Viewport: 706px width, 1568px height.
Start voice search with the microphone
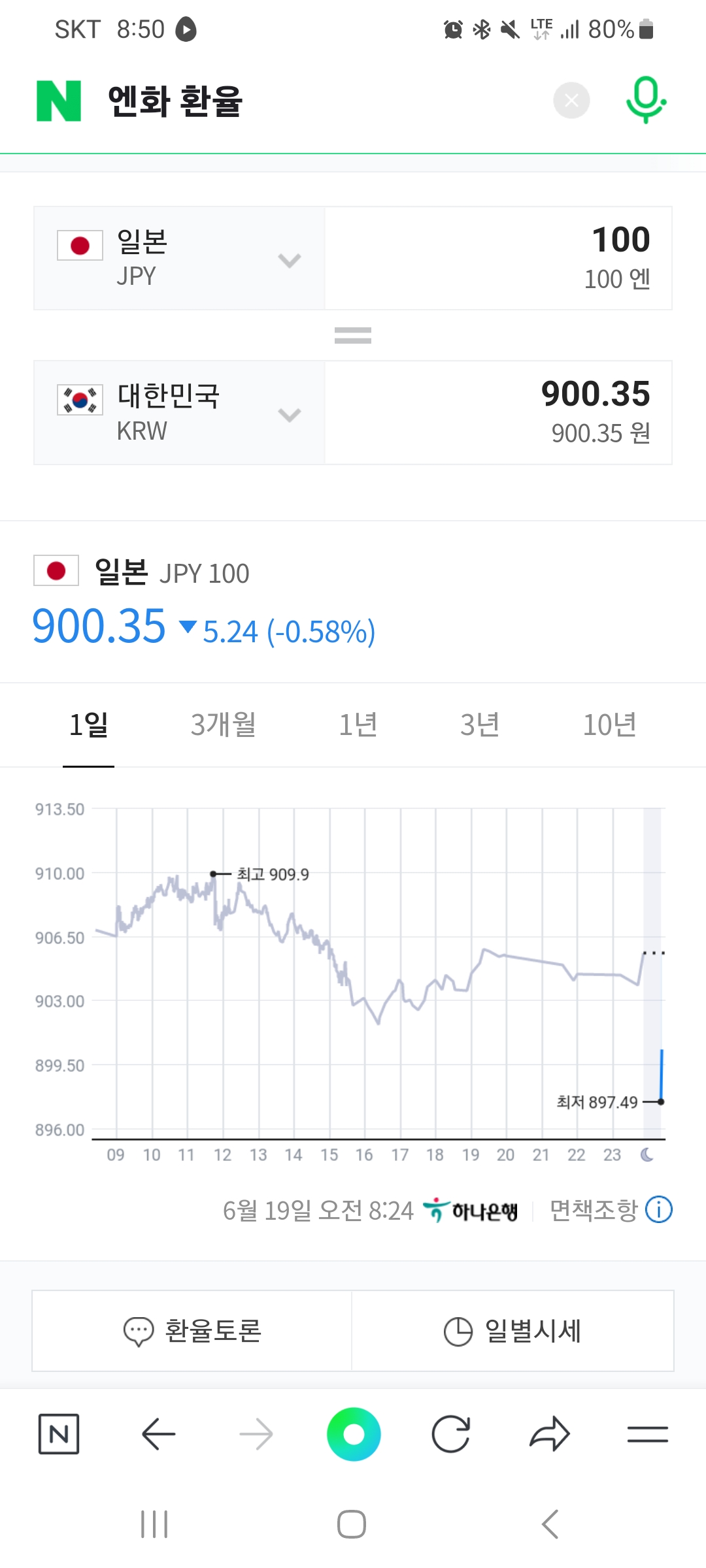tap(646, 100)
